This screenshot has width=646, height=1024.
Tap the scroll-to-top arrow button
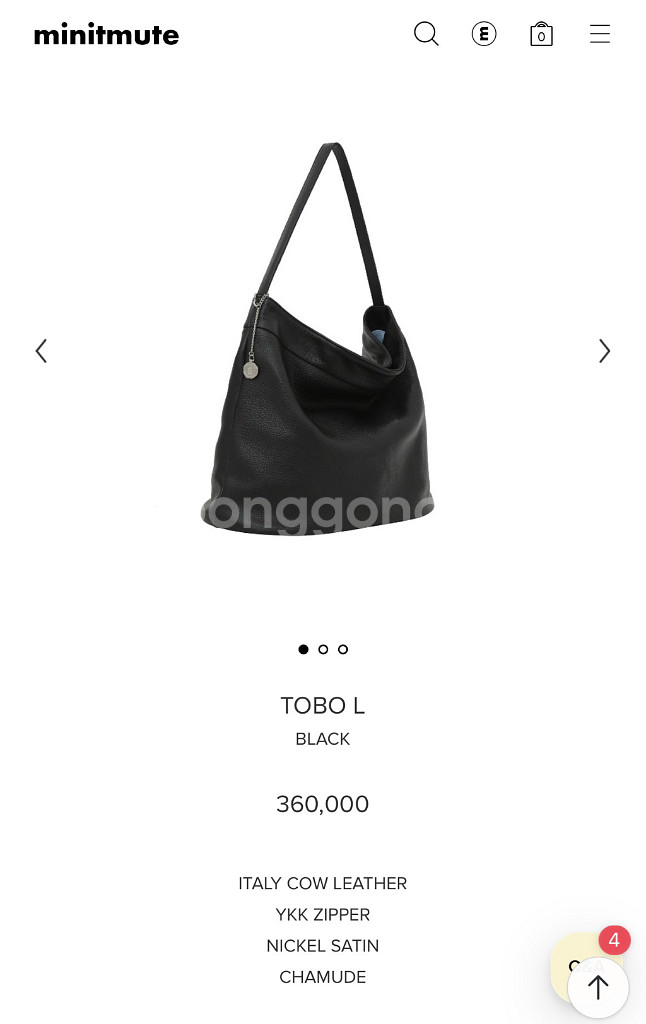pyautogui.click(x=598, y=988)
